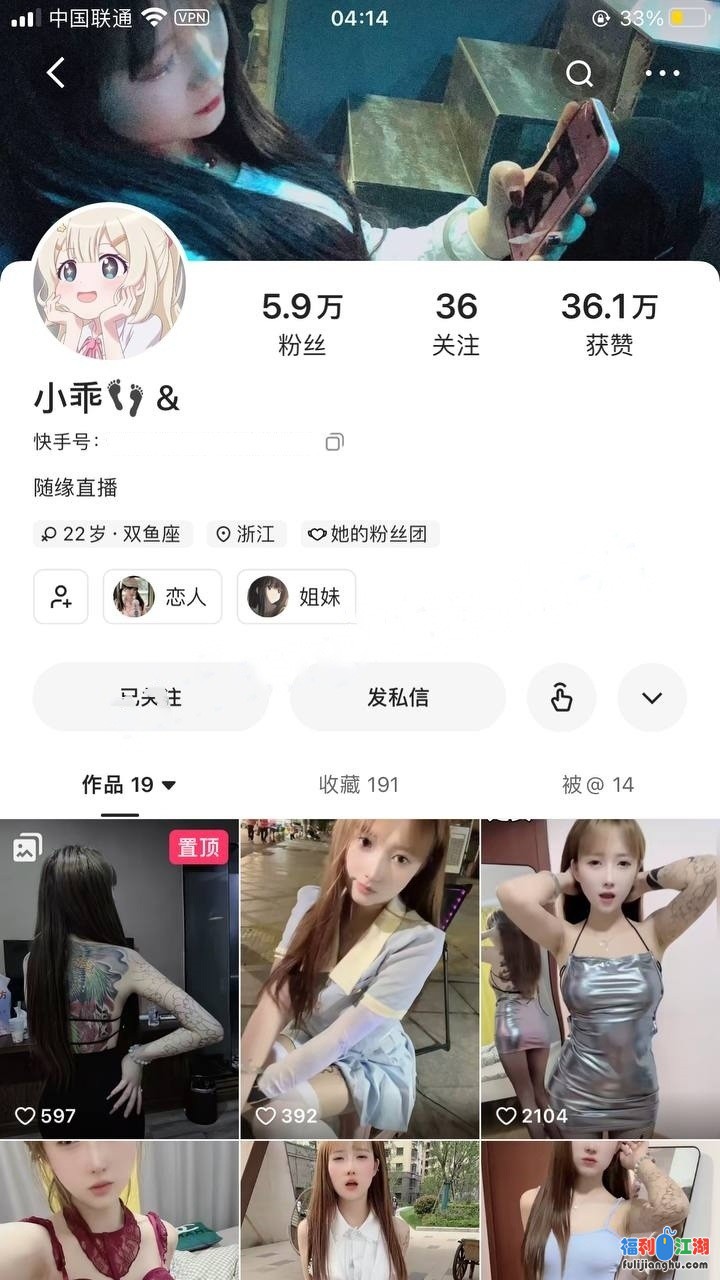This screenshot has height=1280, width=720.
Task: Toggle follow status via 已关注 button
Action: coord(150,698)
